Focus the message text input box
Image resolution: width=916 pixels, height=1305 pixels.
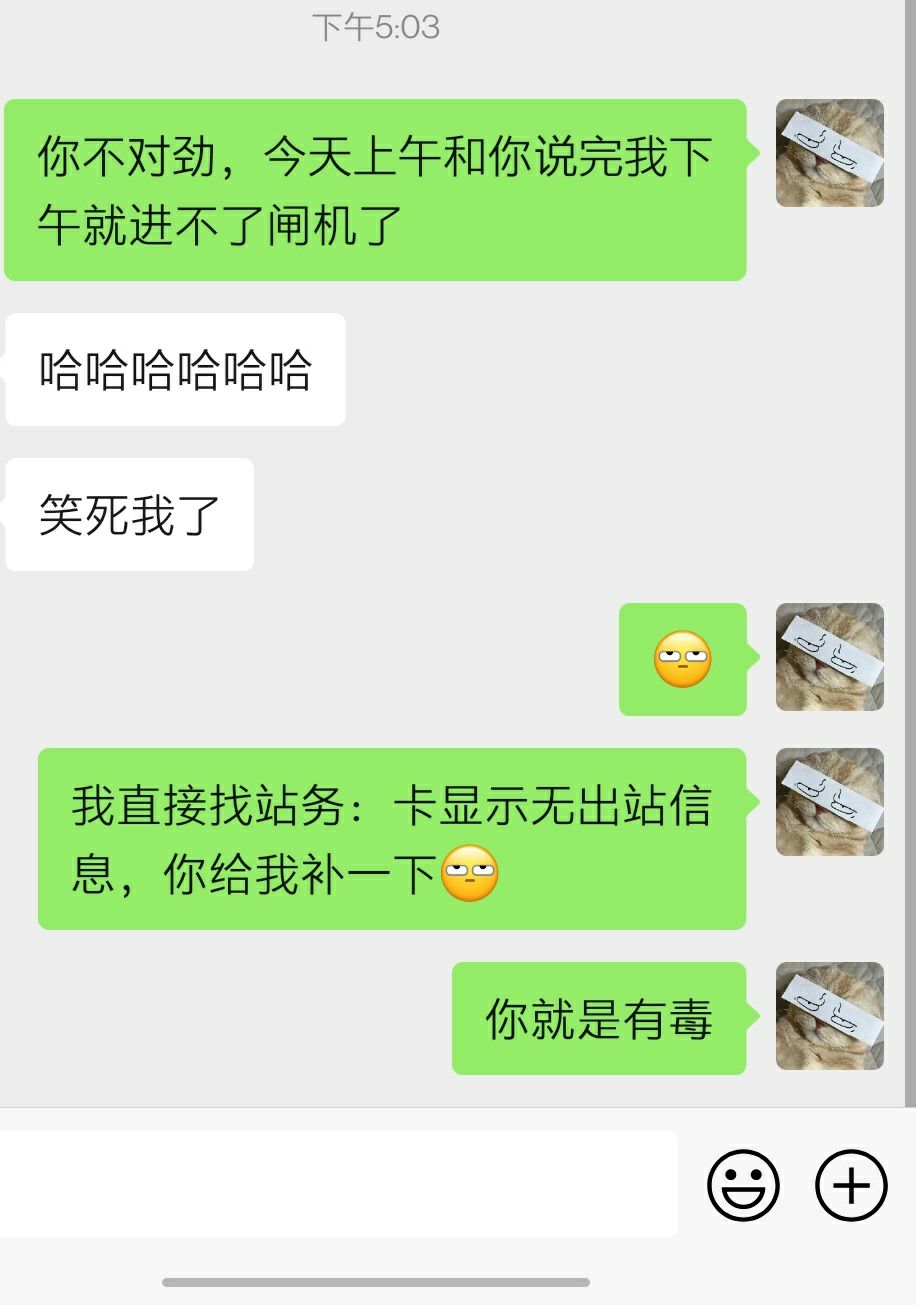pyautogui.click(x=338, y=1184)
